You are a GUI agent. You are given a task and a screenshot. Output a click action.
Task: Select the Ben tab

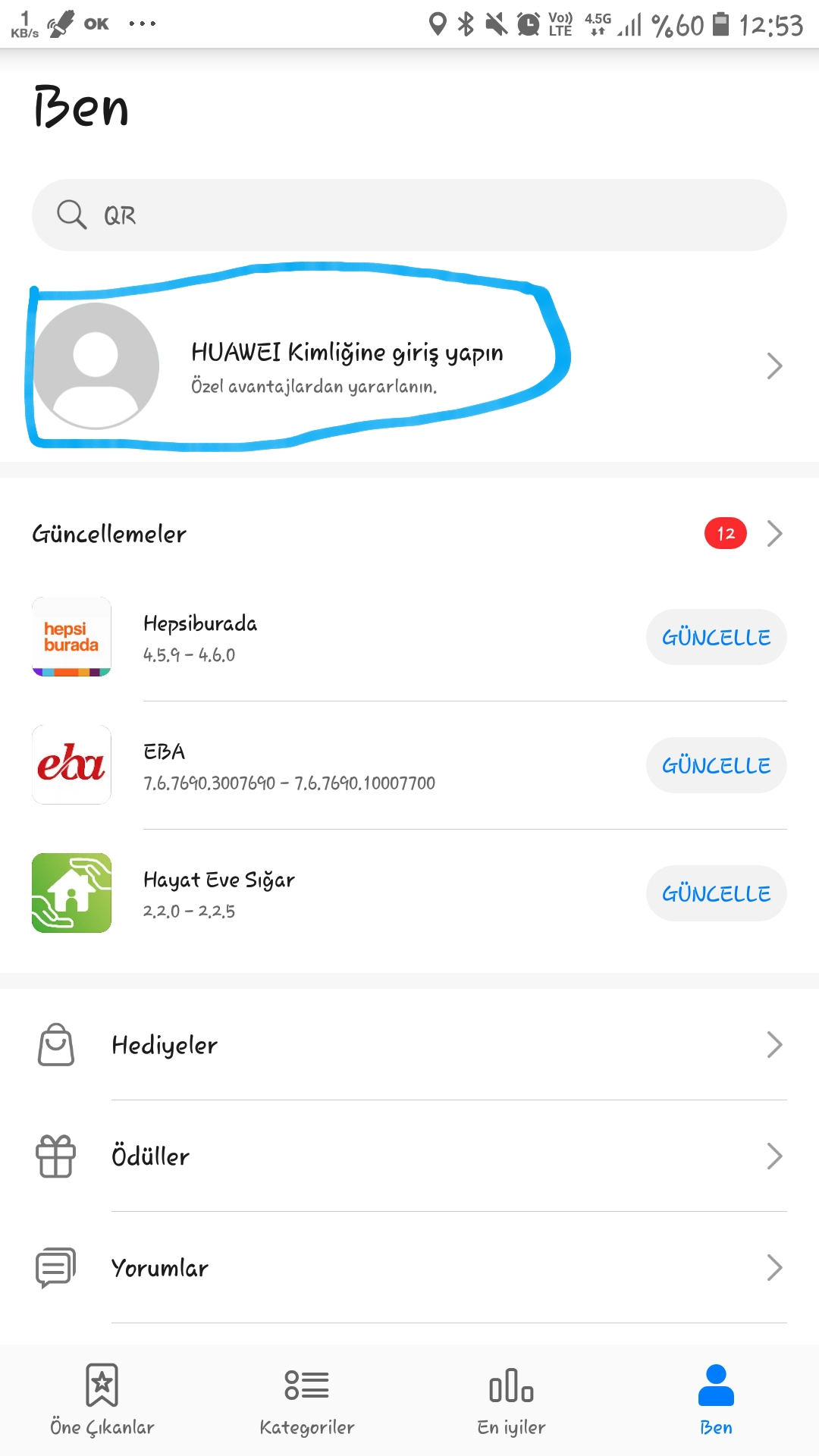(x=716, y=1400)
